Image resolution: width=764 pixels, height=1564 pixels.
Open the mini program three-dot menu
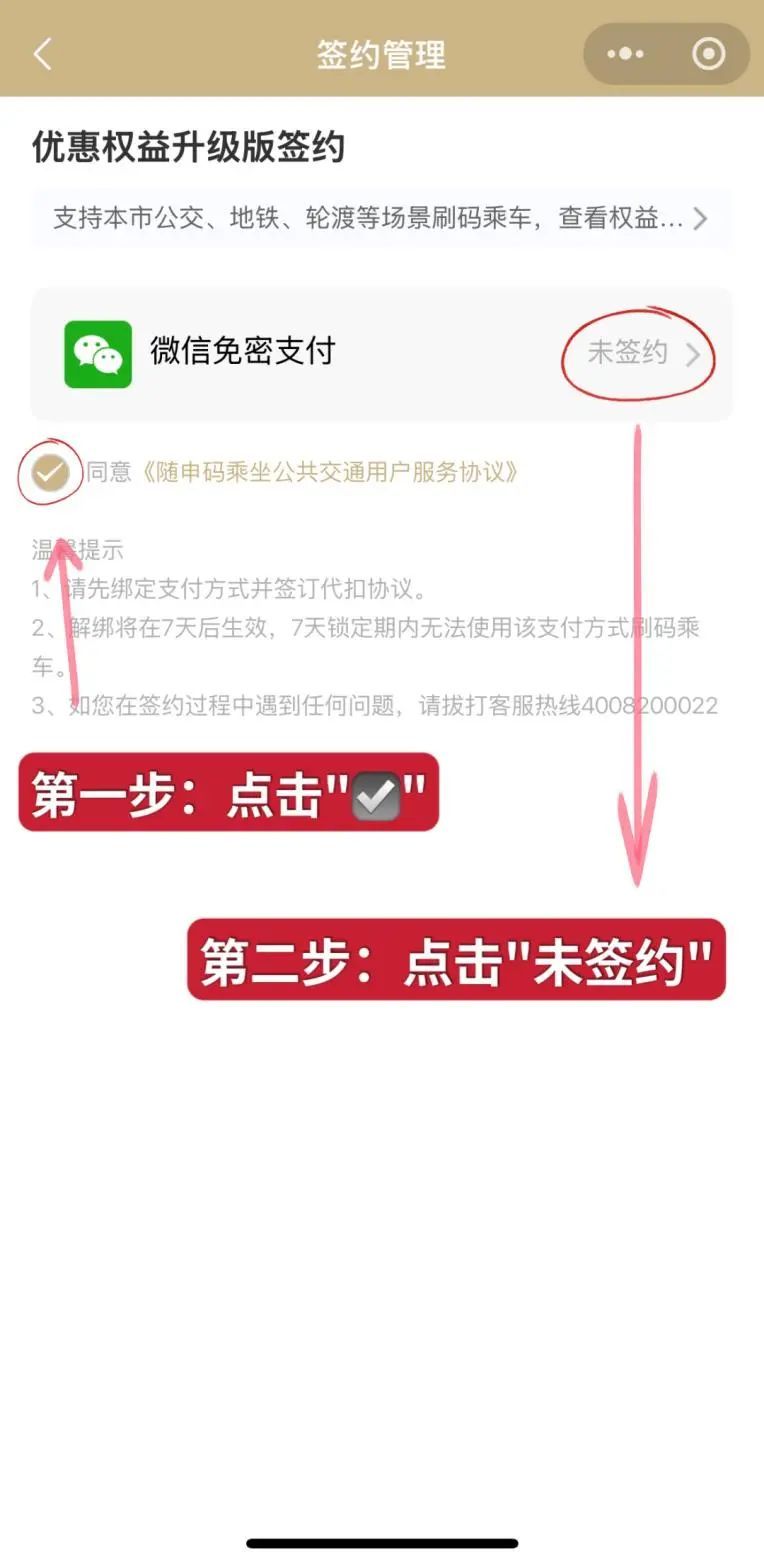[625, 54]
